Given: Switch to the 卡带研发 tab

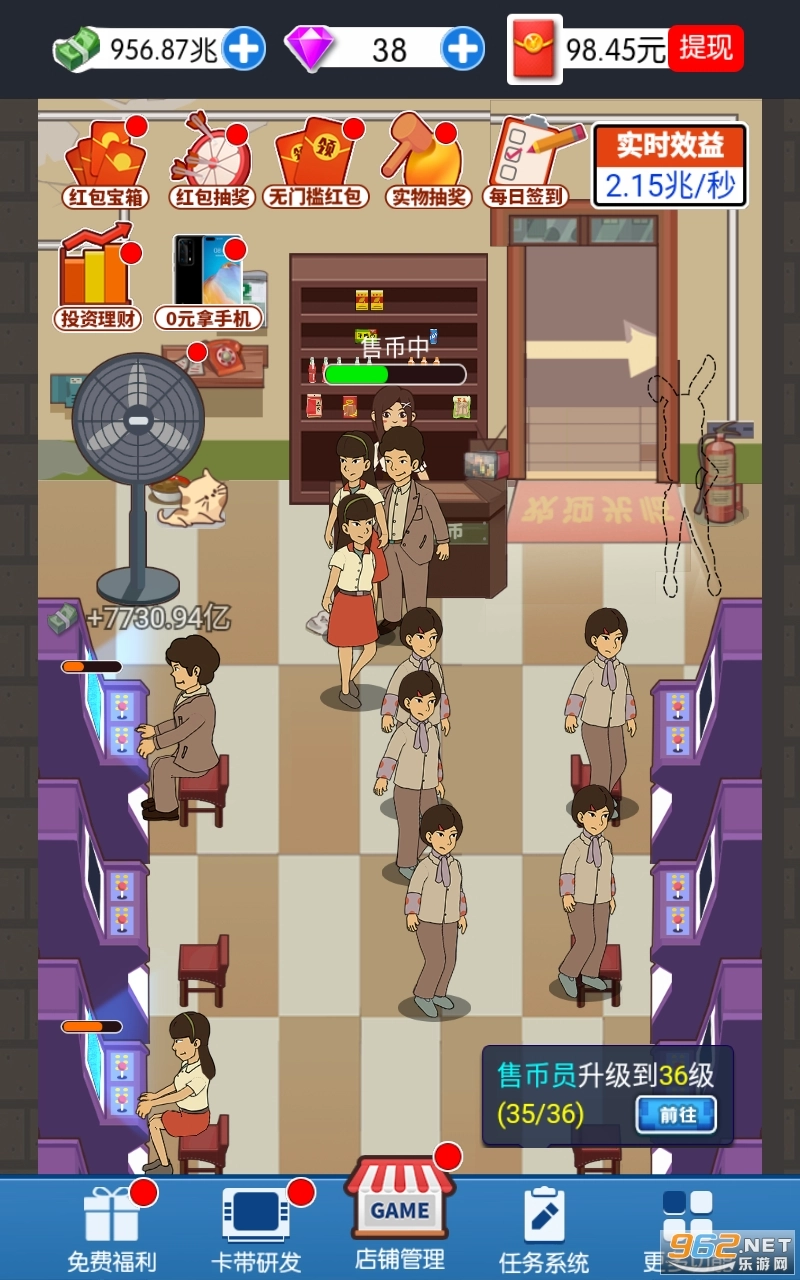Looking at the screenshot, I should (255, 1222).
